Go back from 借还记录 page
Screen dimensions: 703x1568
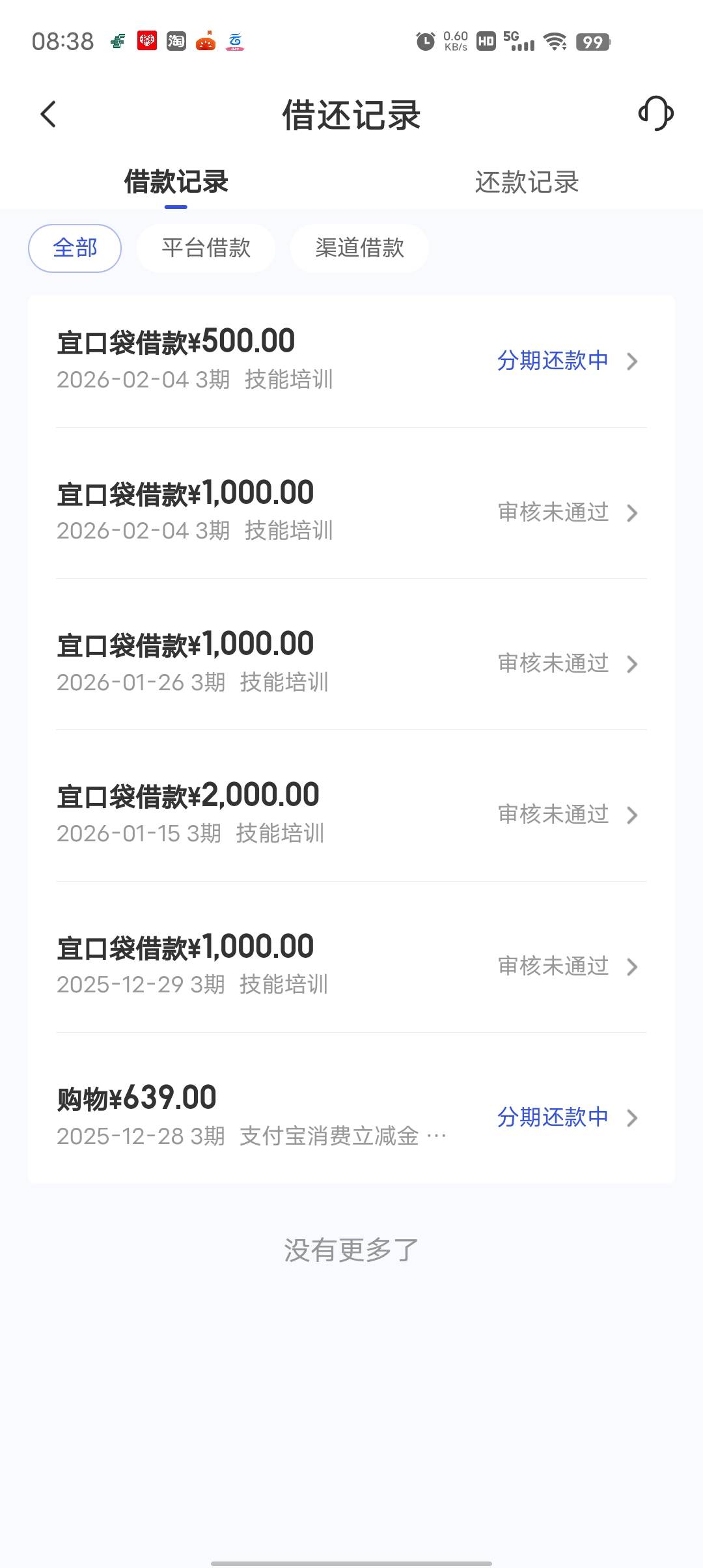pos(49,115)
